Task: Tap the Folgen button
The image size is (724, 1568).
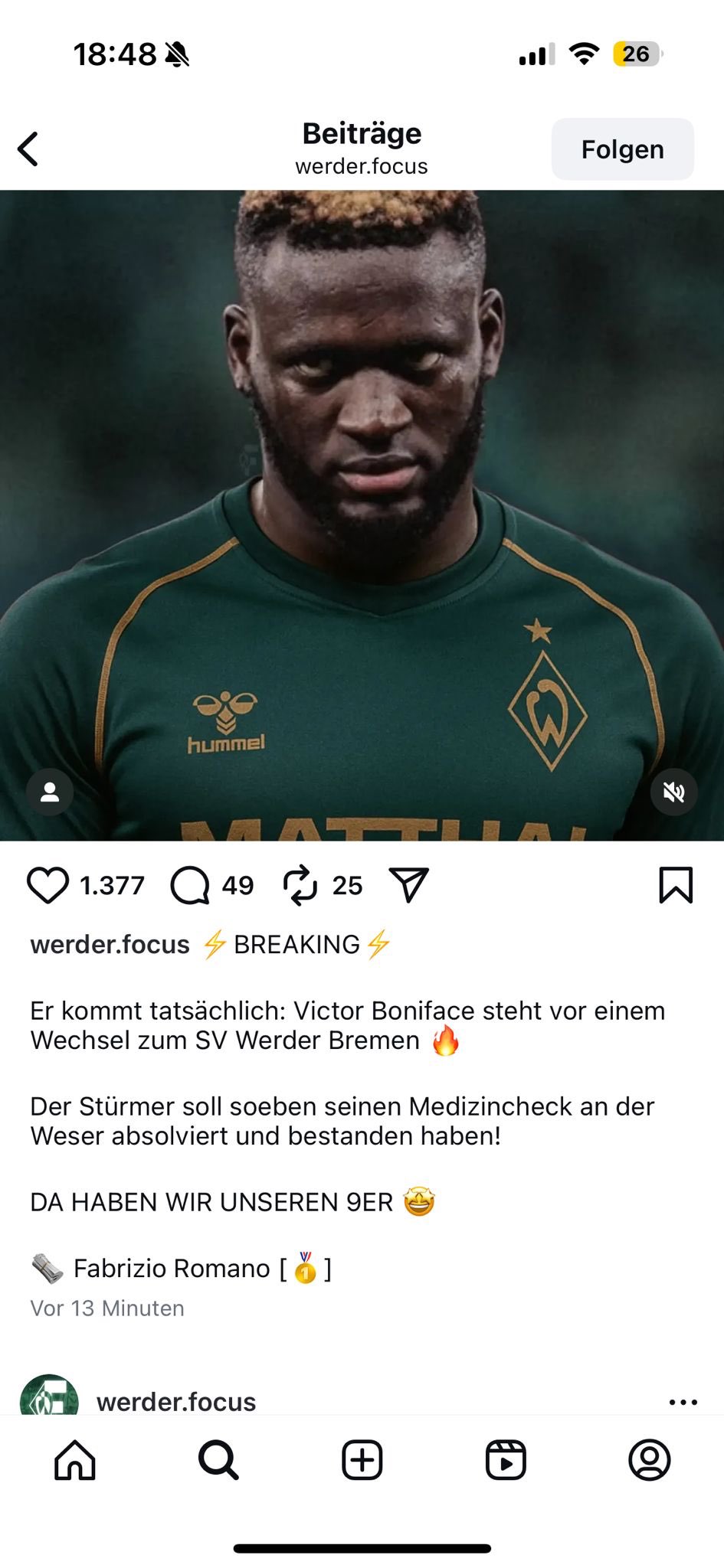Action: tap(622, 149)
